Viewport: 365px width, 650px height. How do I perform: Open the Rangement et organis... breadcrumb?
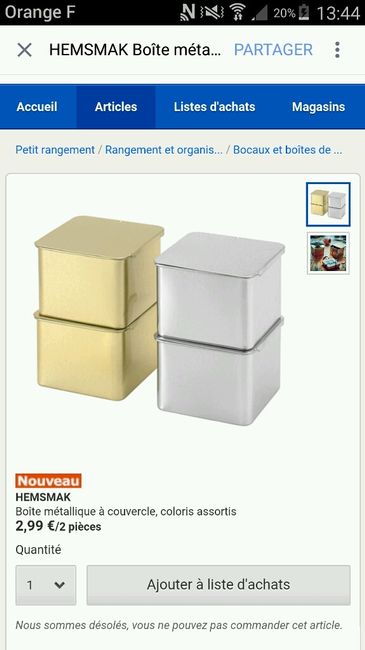click(164, 150)
